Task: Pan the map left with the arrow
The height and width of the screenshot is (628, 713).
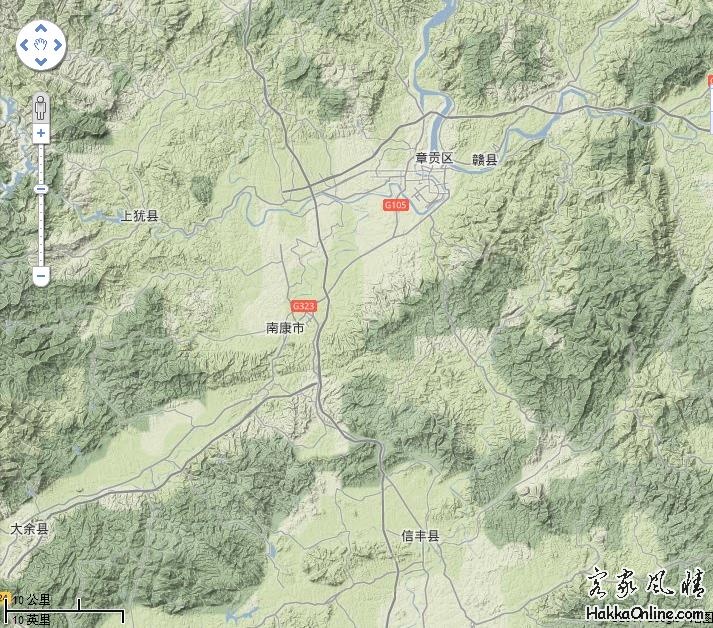Action: [x=25, y=46]
